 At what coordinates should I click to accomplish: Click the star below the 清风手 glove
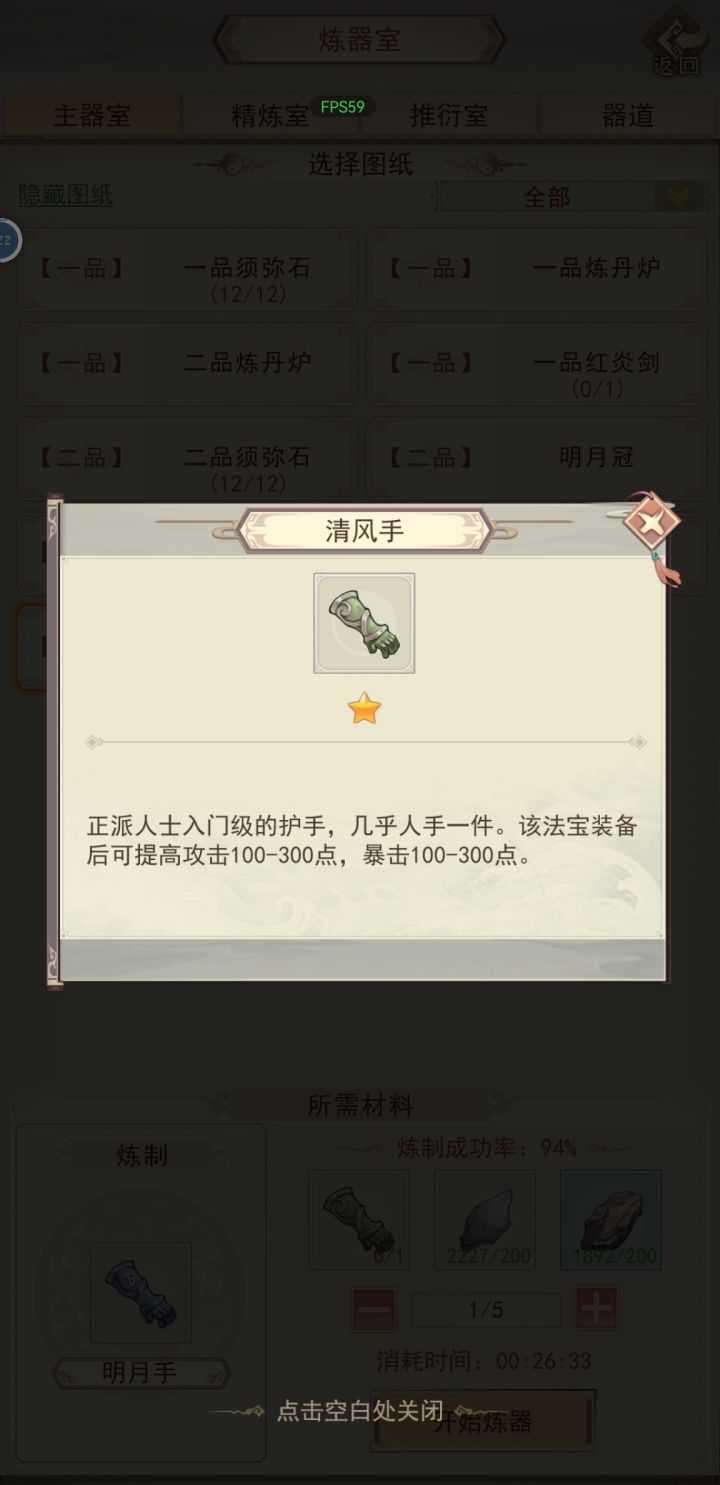coord(364,709)
